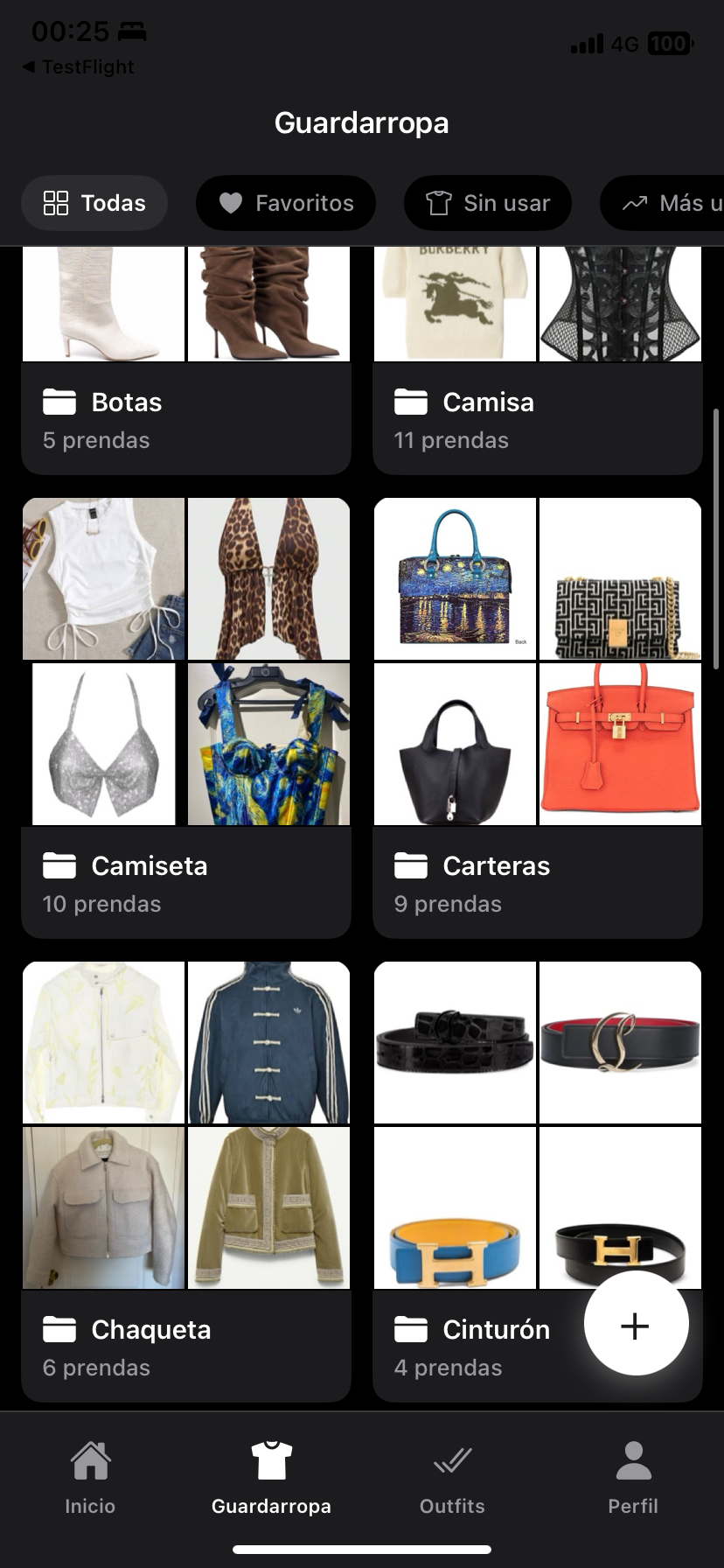Image resolution: width=724 pixels, height=1568 pixels.
Task: Show Sin usar garments
Action: [488, 203]
